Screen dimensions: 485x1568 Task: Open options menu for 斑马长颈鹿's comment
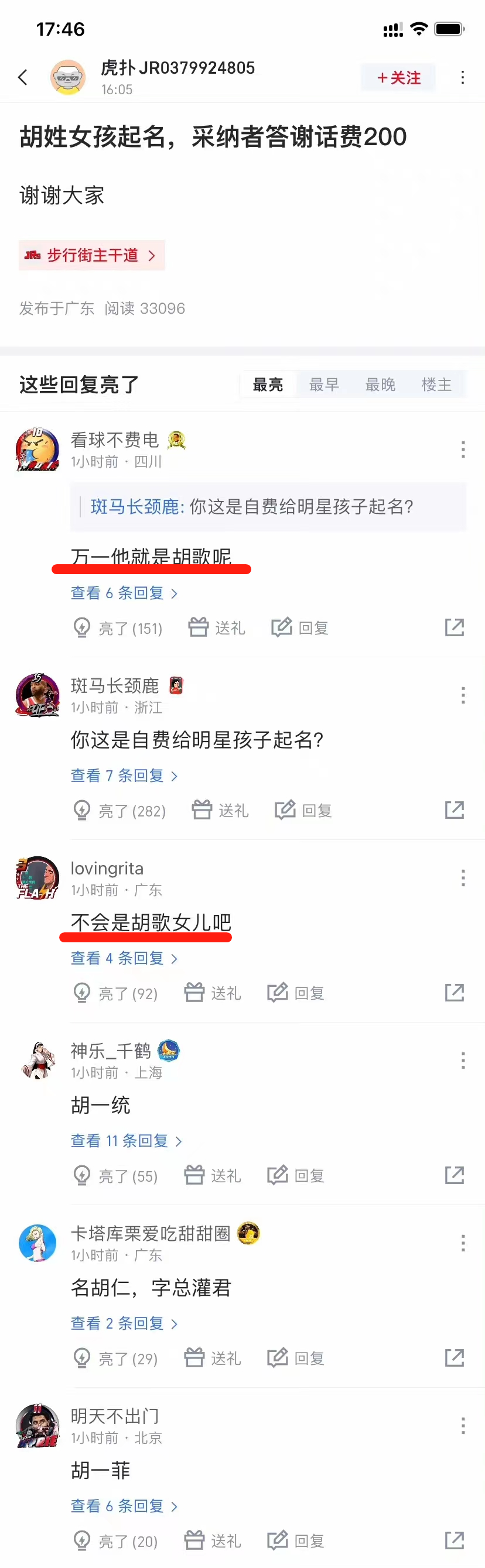pos(463,695)
